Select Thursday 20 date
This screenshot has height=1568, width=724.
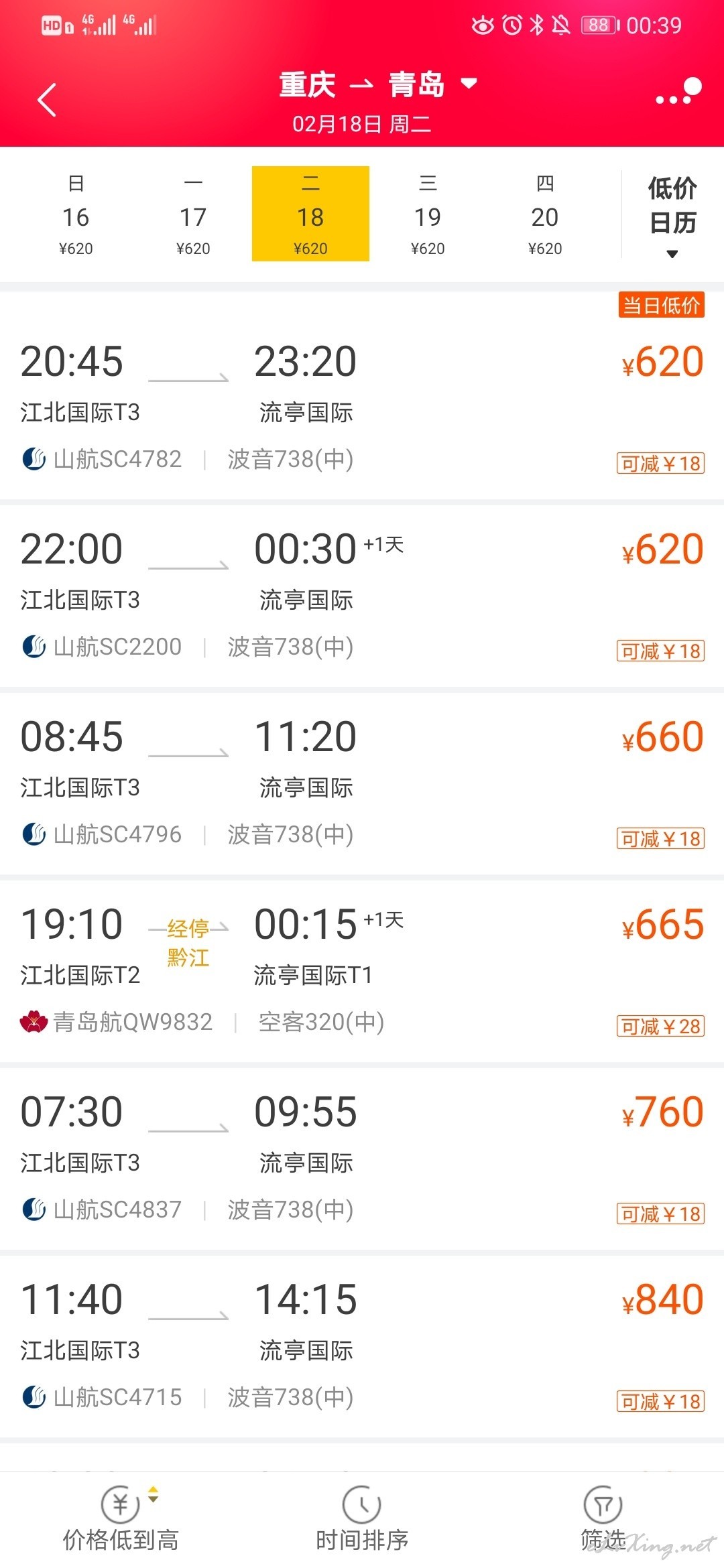click(x=545, y=214)
